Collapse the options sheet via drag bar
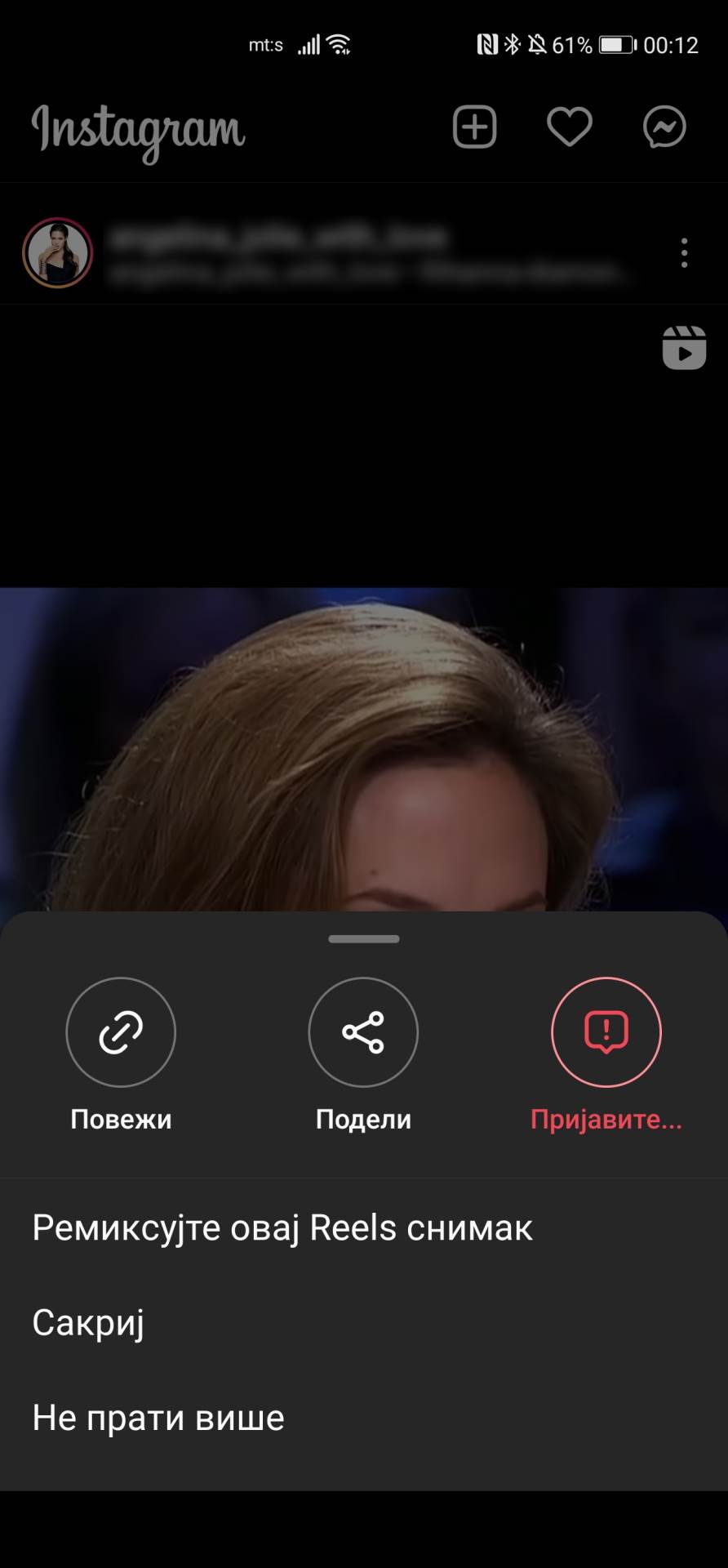 click(x=363, y=939)
